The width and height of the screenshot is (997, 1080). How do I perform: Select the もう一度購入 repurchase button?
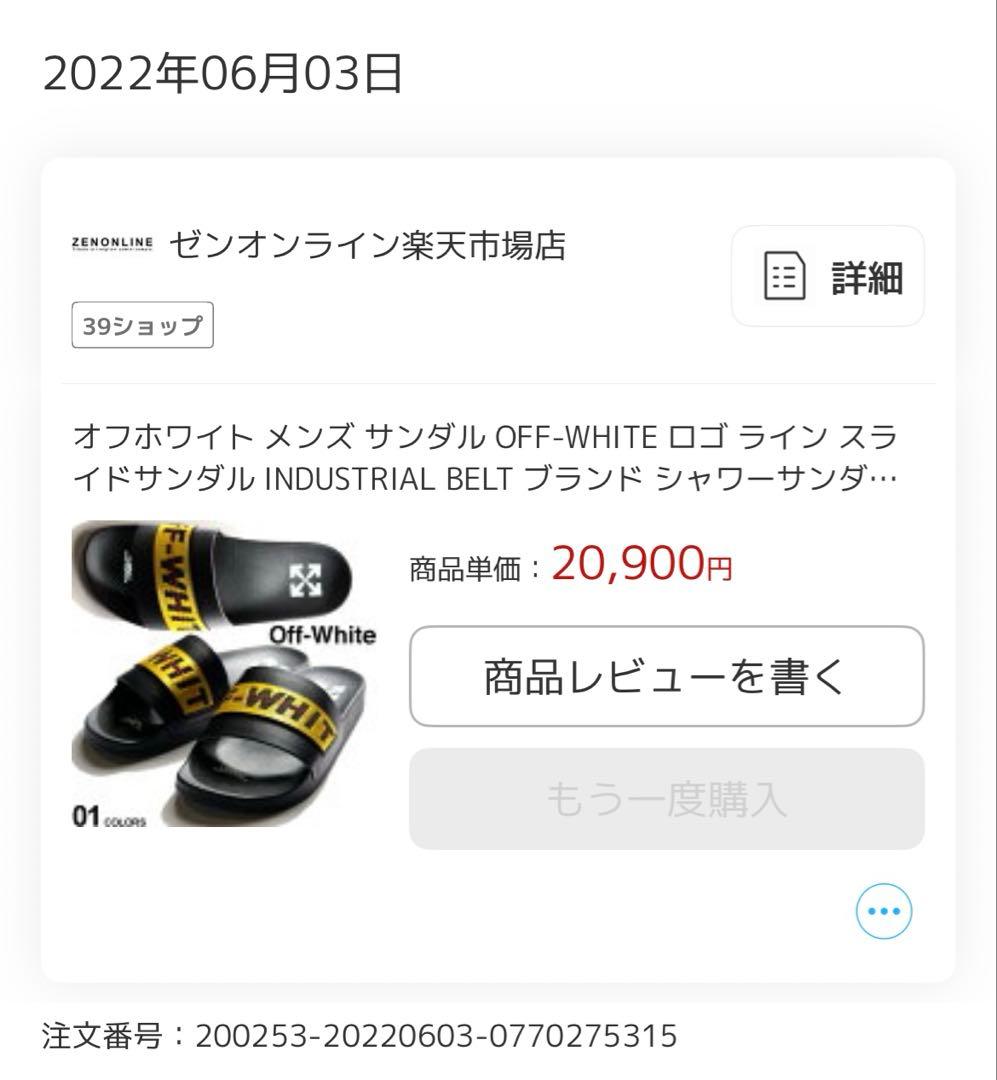(667, 797)
